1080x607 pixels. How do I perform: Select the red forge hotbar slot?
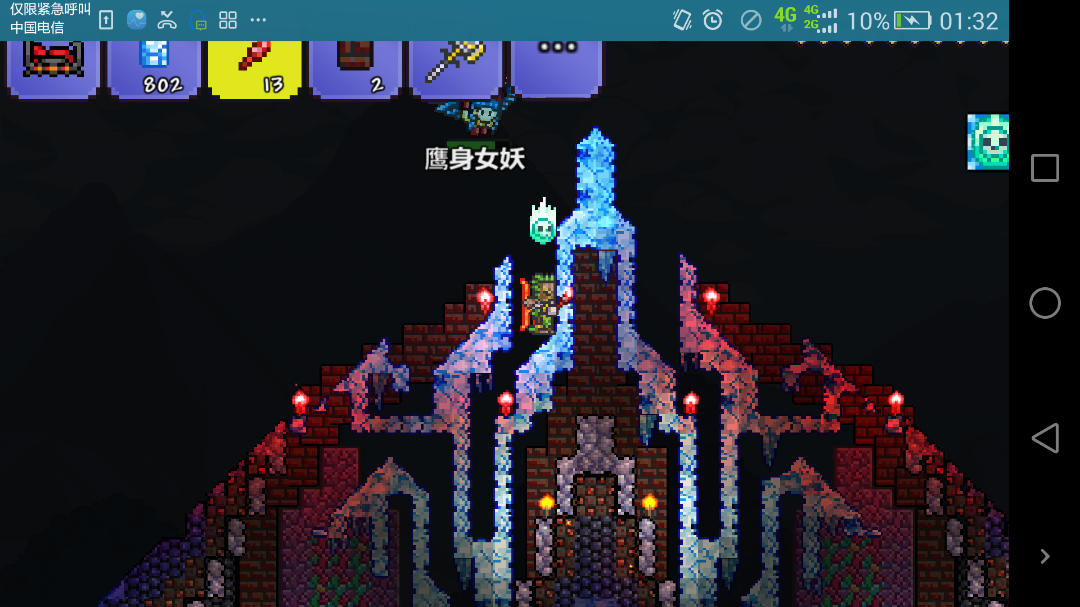pos(54,66)
